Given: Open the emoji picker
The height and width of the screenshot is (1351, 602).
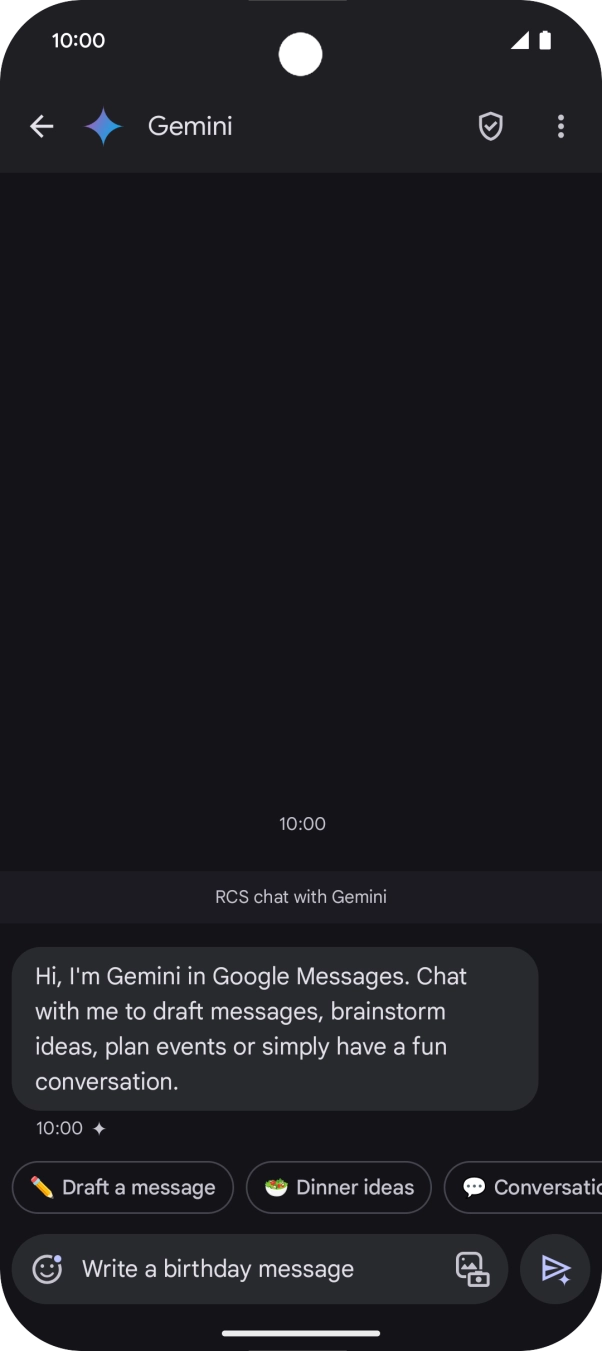Looking at the screenshot, I should tap(47, 1269).
